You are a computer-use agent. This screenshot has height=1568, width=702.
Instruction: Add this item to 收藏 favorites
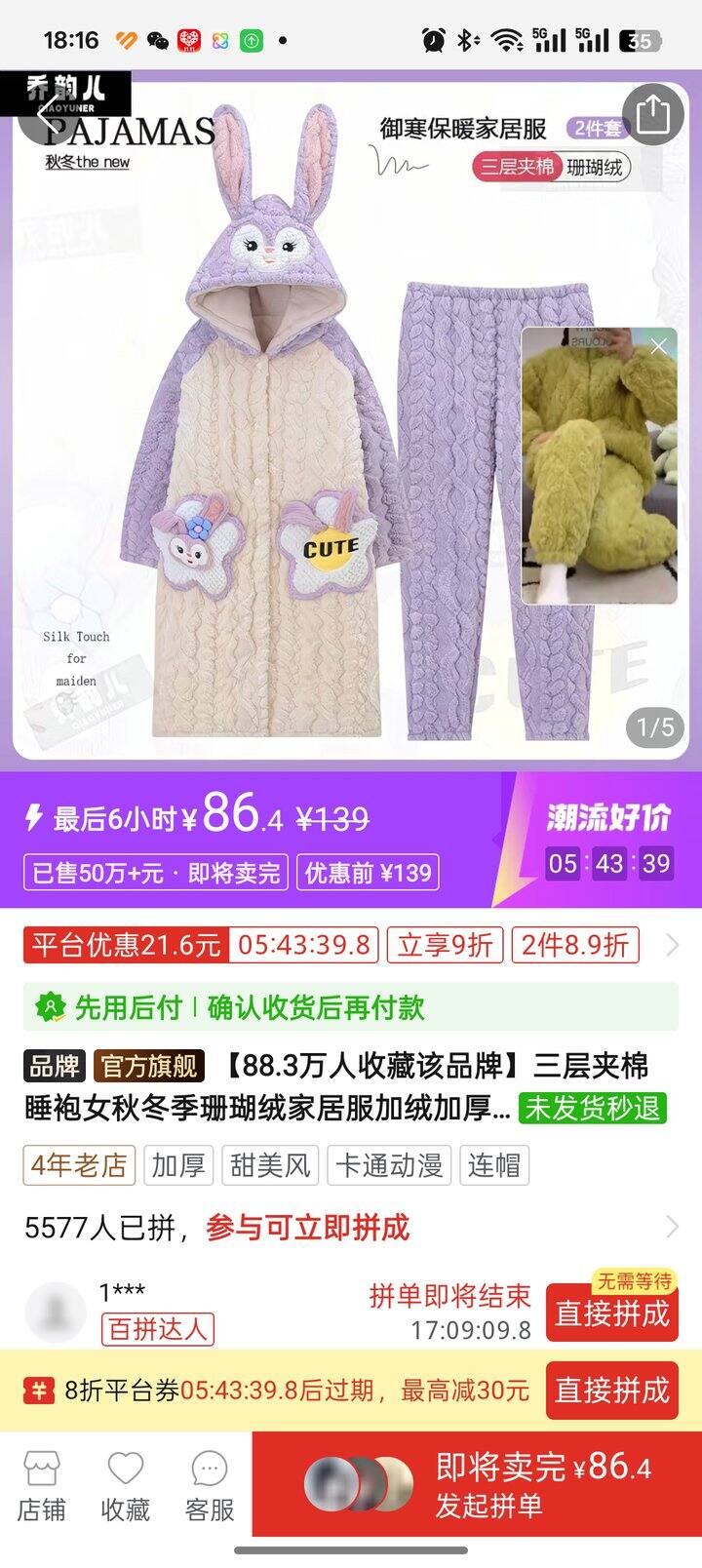(126, 1486)
